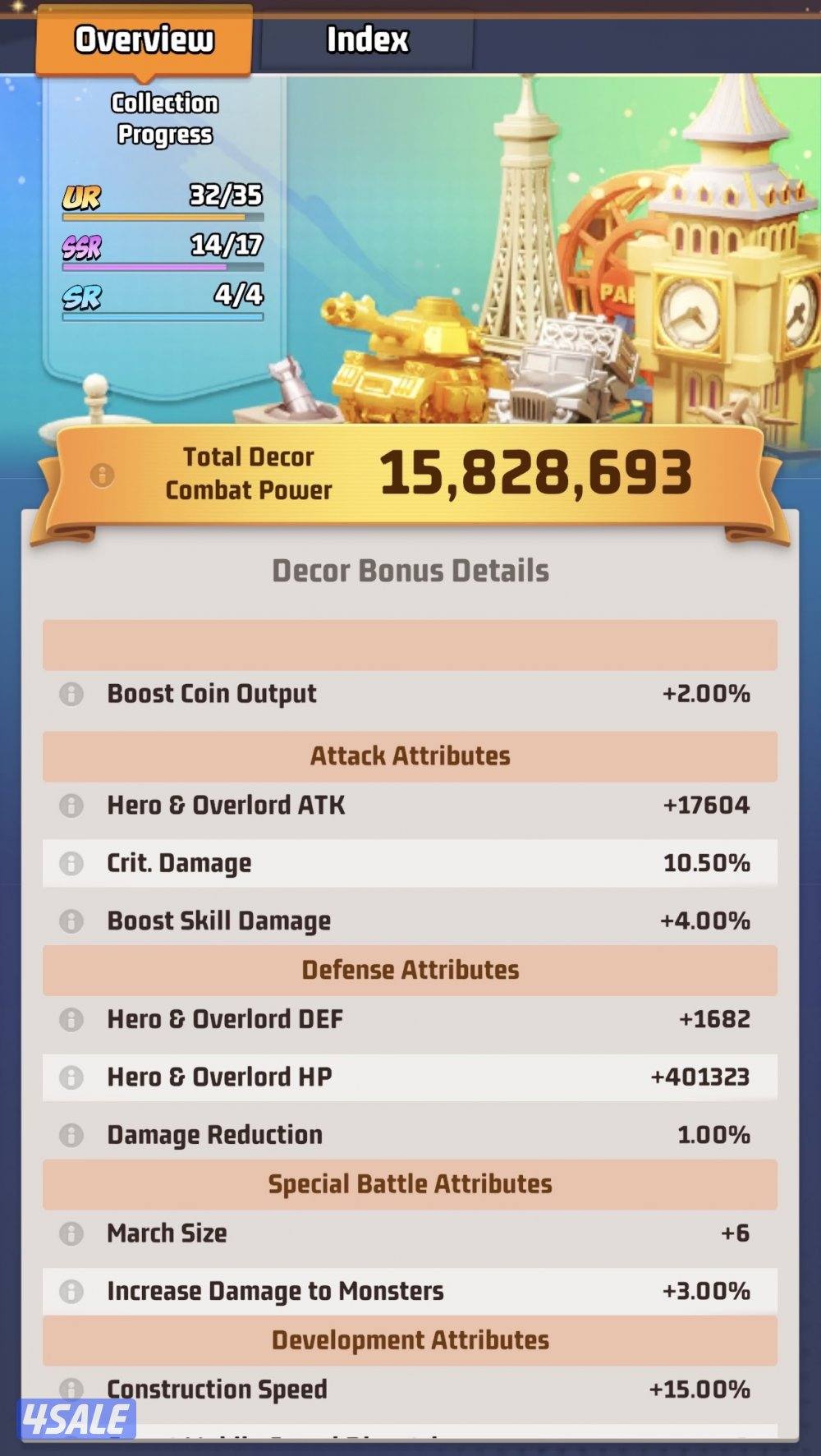Show Damage Reduction info tooltip

[x=71, y=1135]
